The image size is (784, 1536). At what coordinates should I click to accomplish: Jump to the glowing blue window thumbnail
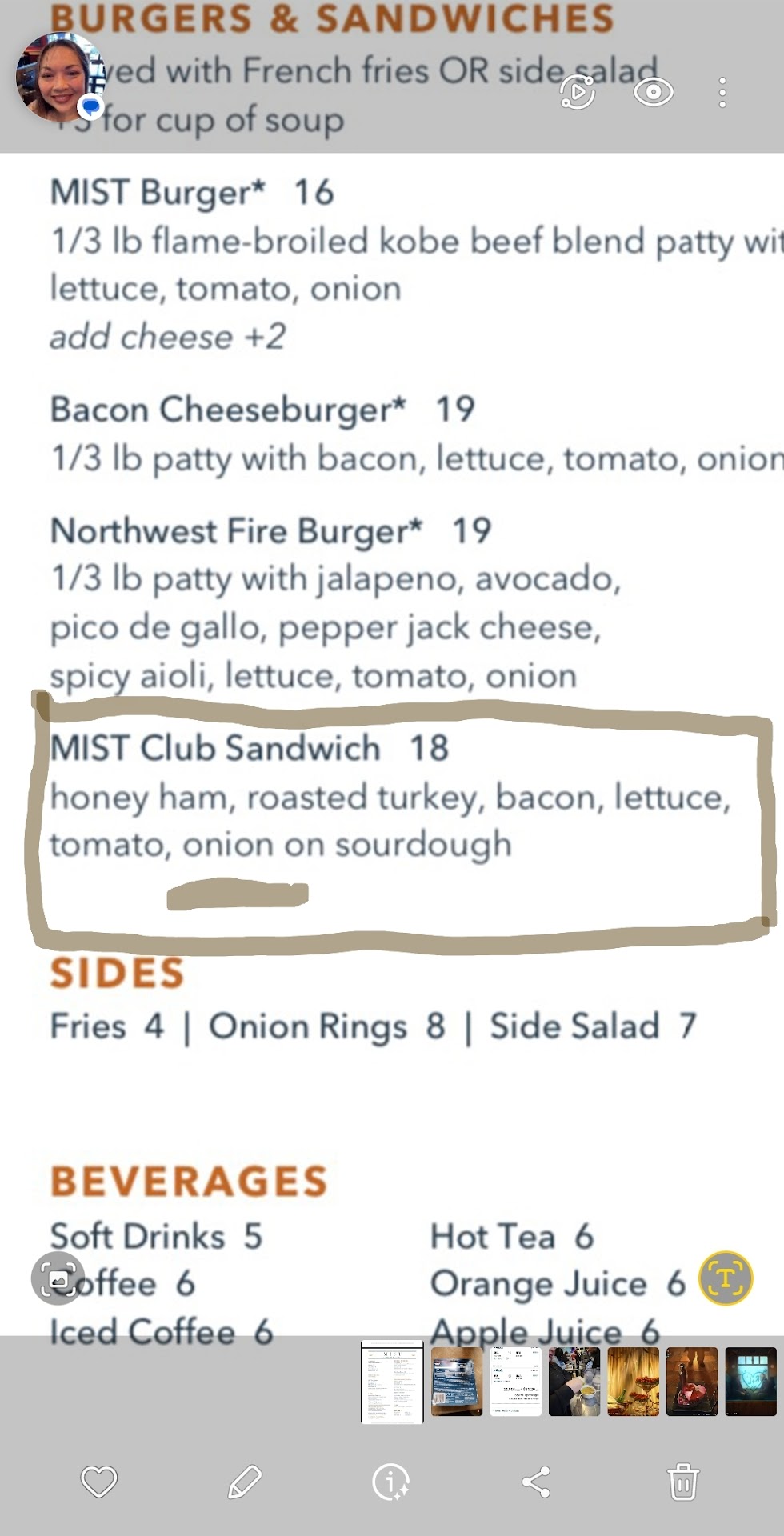pos(750,1382)
